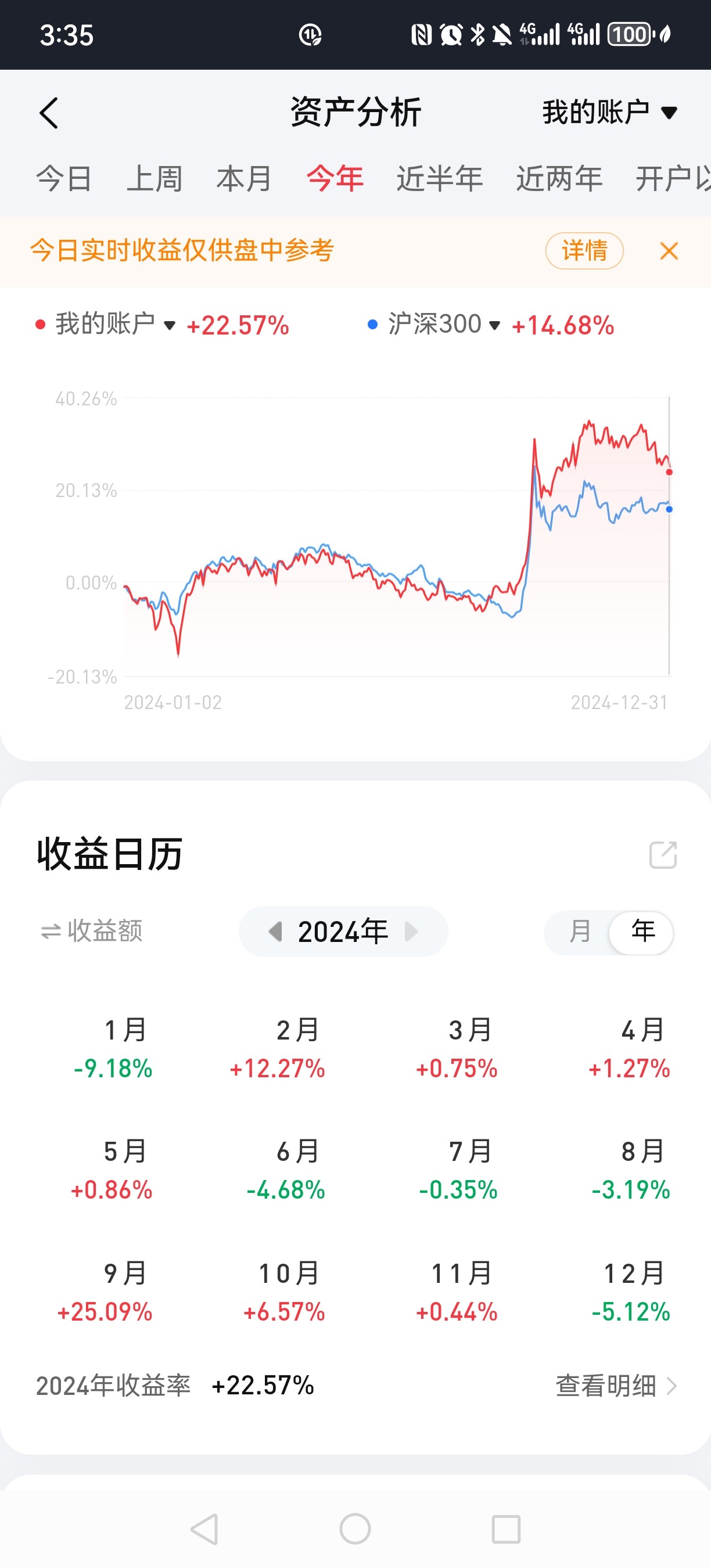Toggle 收益额 display mode
This screenshot has width=711, height=1568.
[91, 931]
